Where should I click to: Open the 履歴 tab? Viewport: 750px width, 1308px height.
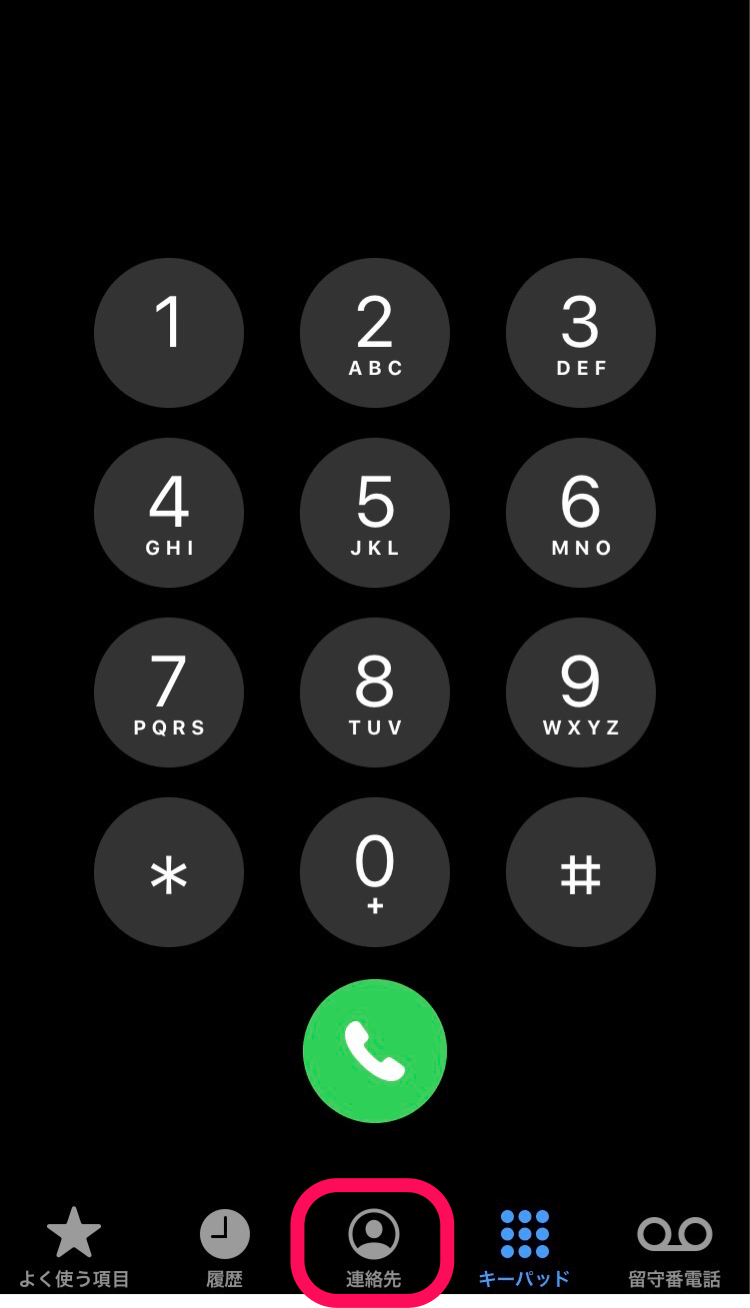225,1247
